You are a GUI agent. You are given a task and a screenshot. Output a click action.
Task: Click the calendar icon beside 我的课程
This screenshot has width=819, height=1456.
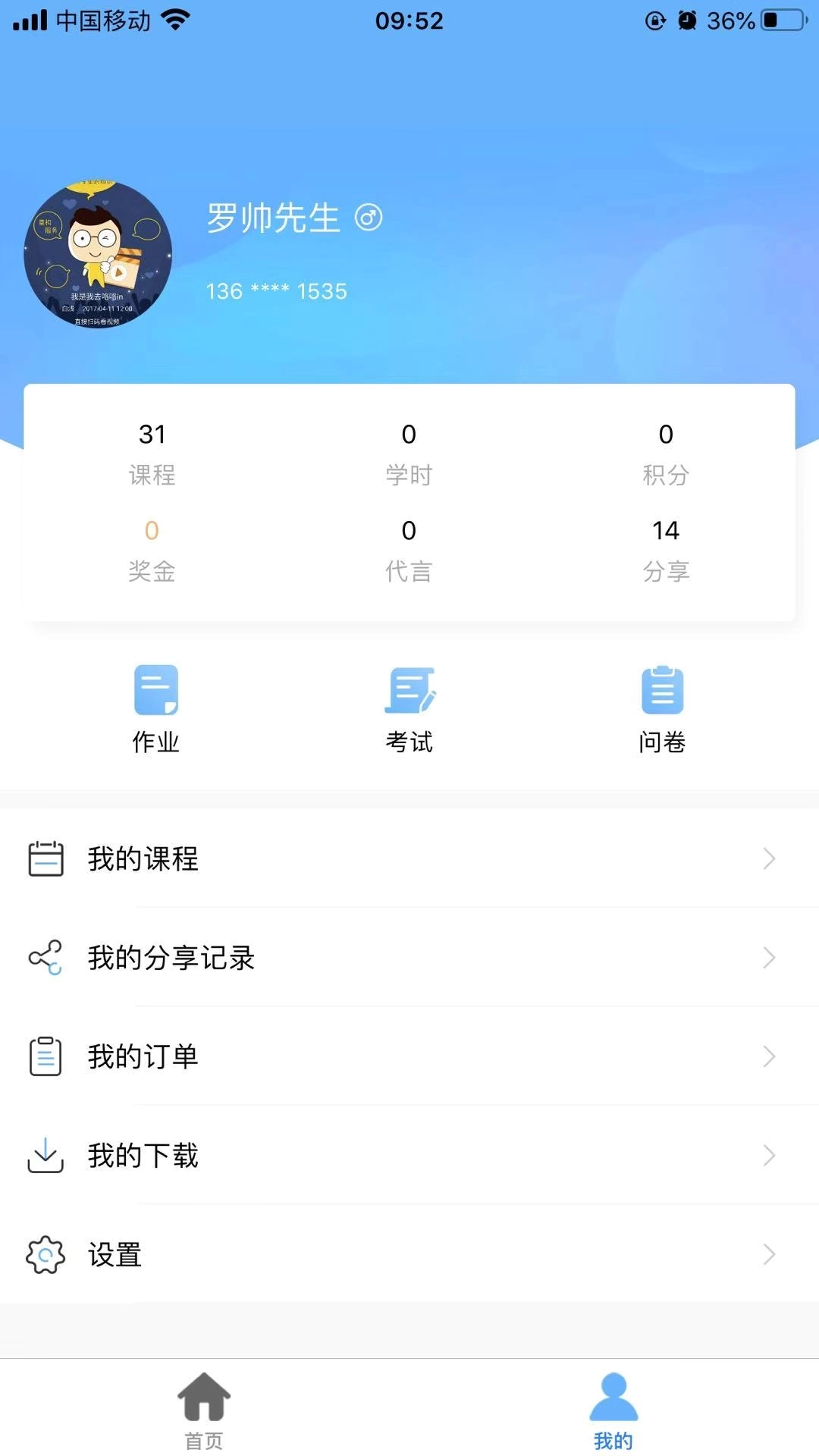[47, 859]
